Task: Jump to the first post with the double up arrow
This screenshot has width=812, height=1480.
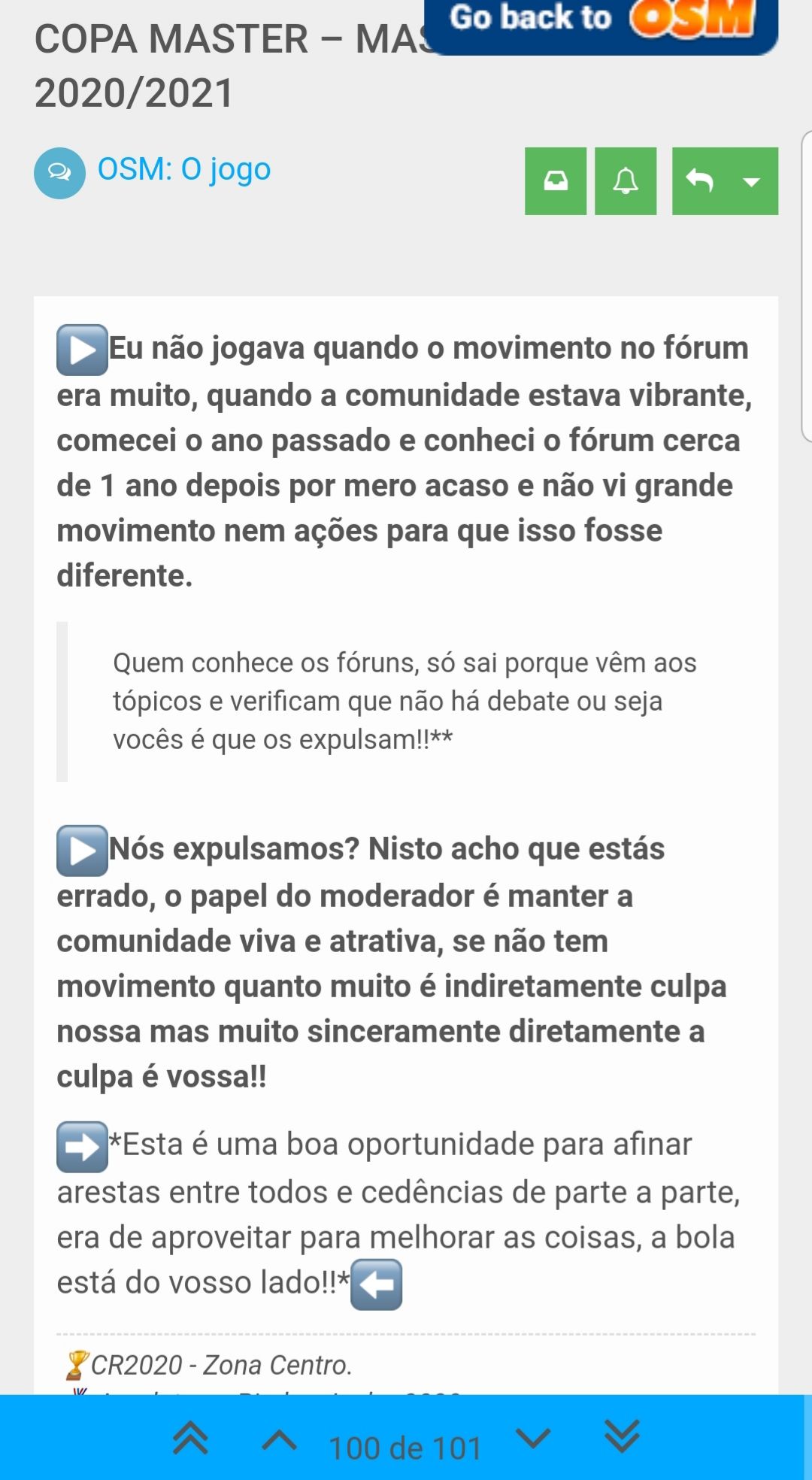Action: [x=190, y=1438]
